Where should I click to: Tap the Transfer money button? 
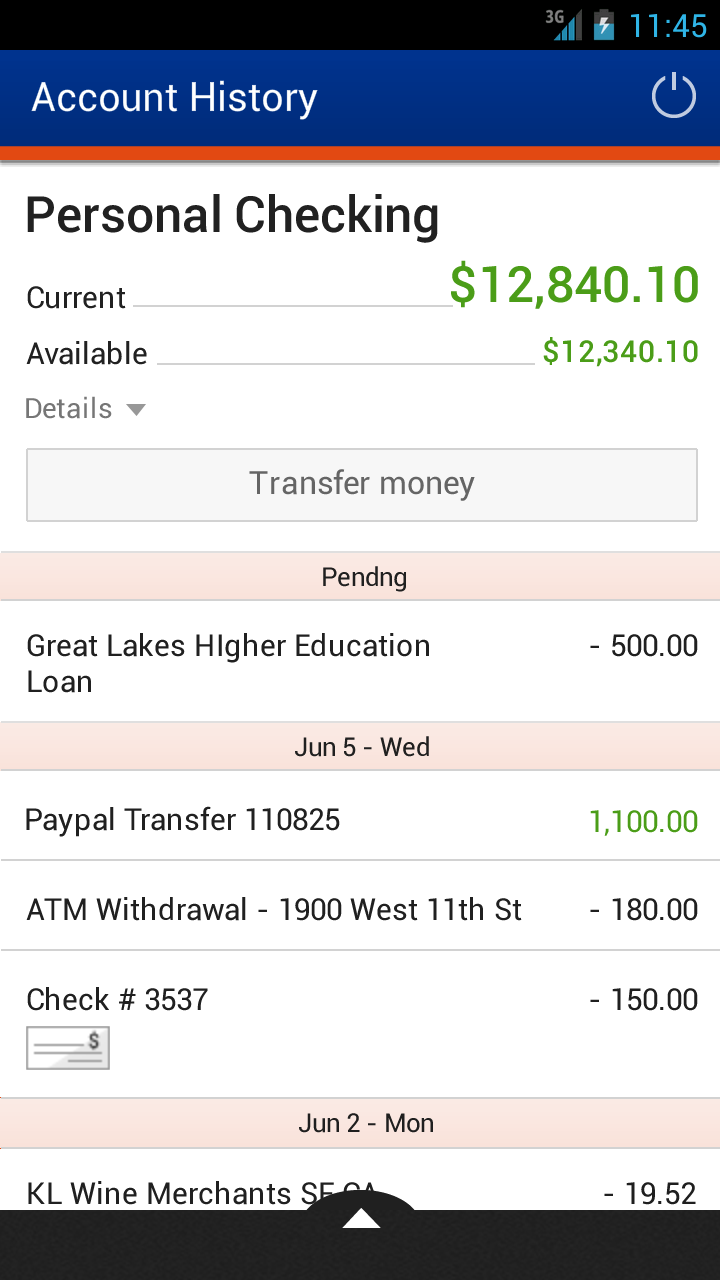(361, 484)
